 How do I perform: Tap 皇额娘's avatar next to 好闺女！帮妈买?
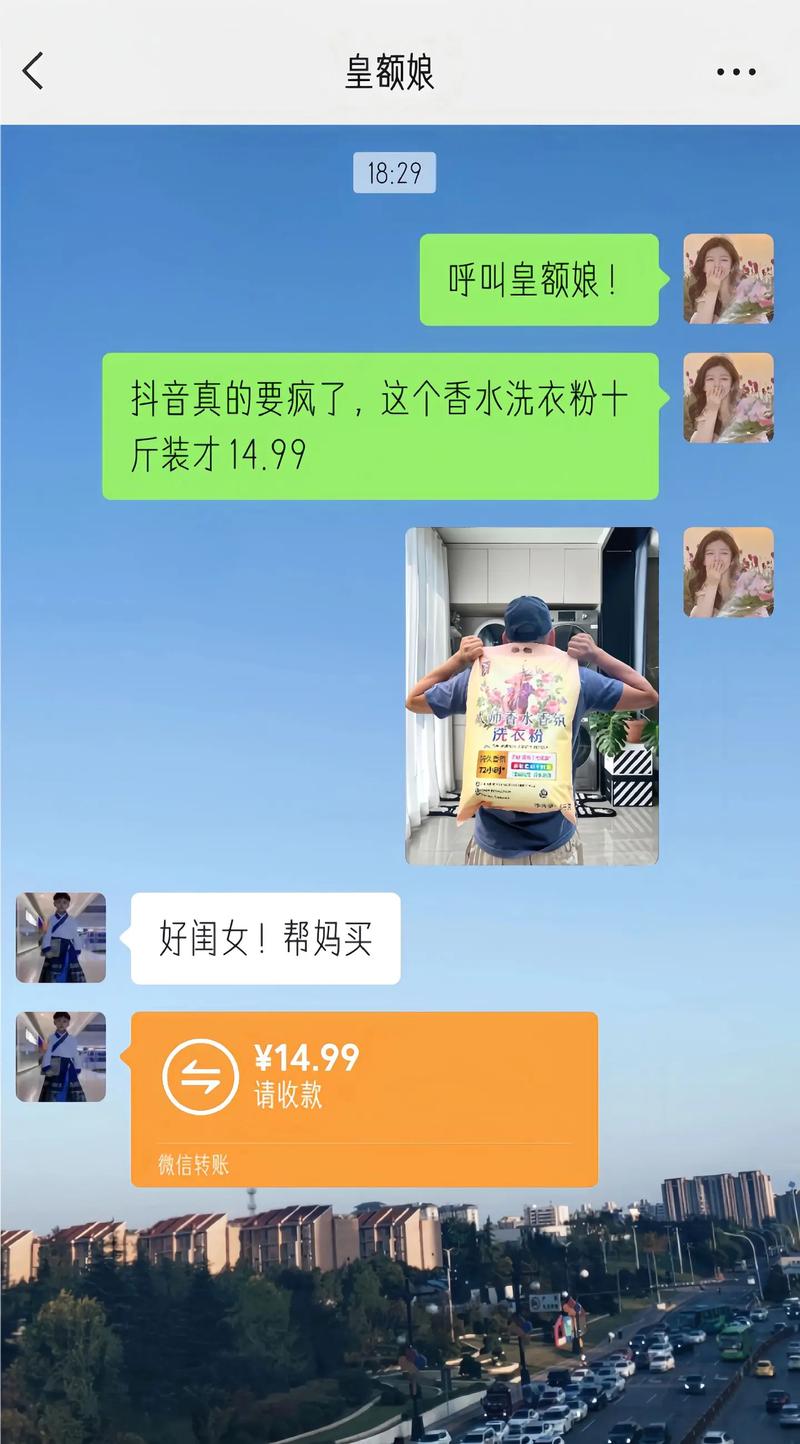pos(60,938)
